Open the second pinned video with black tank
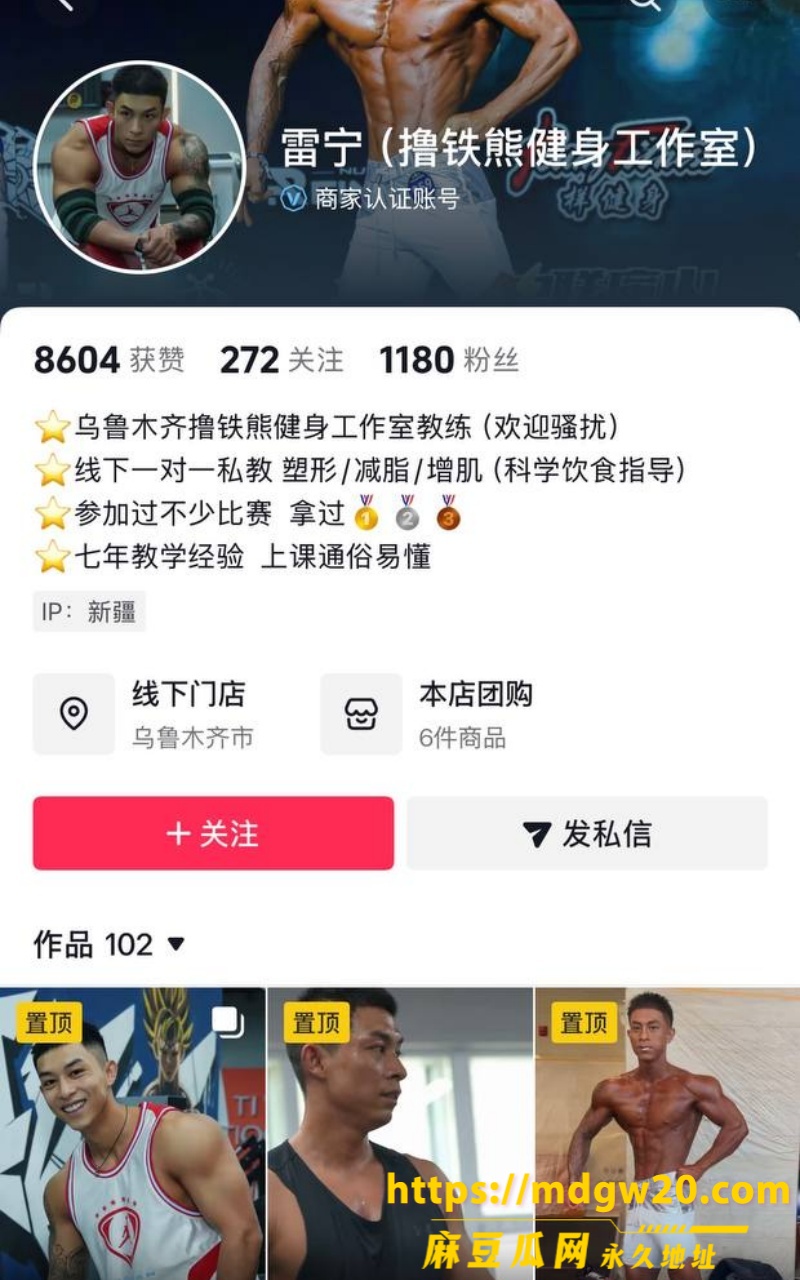 (x=400, y=1134)
